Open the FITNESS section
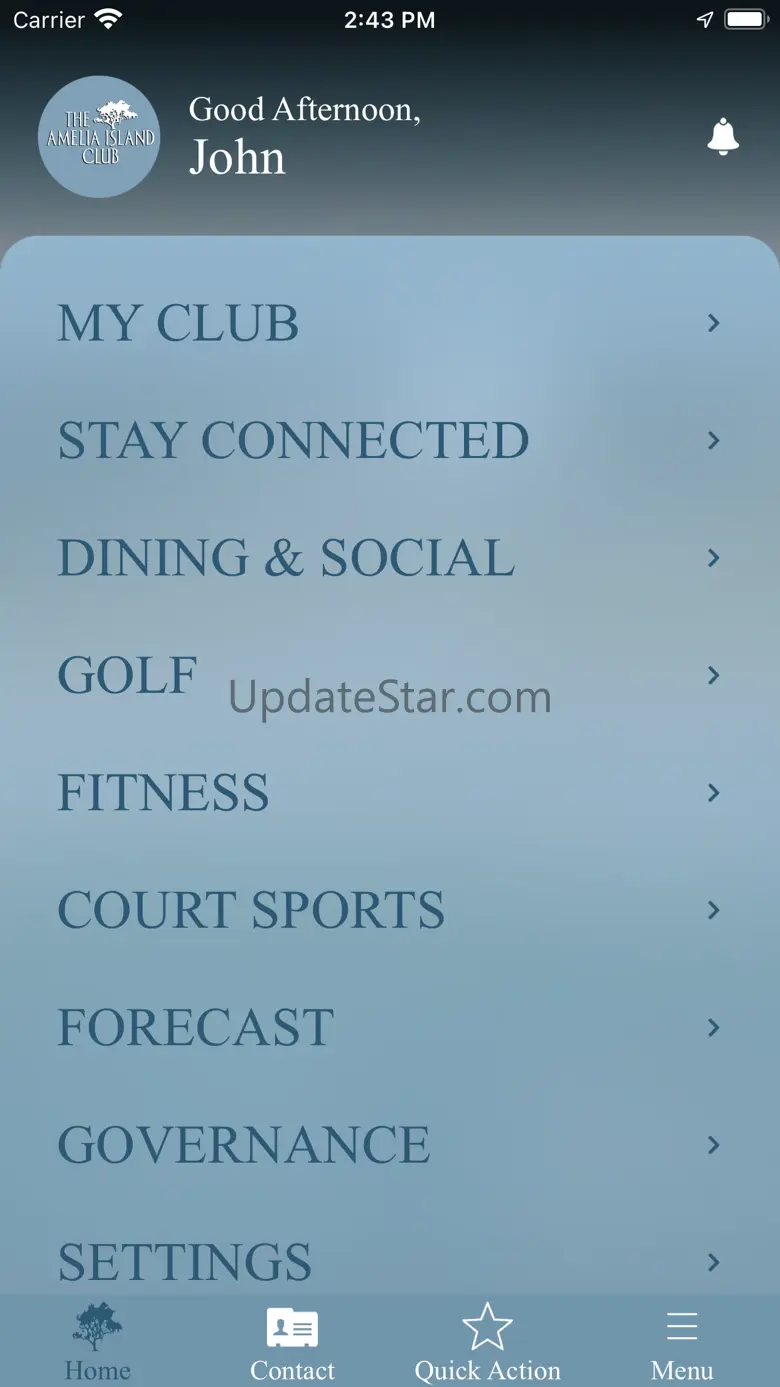The width and height of the screenshot is (780, 1387). pos(388,792)
